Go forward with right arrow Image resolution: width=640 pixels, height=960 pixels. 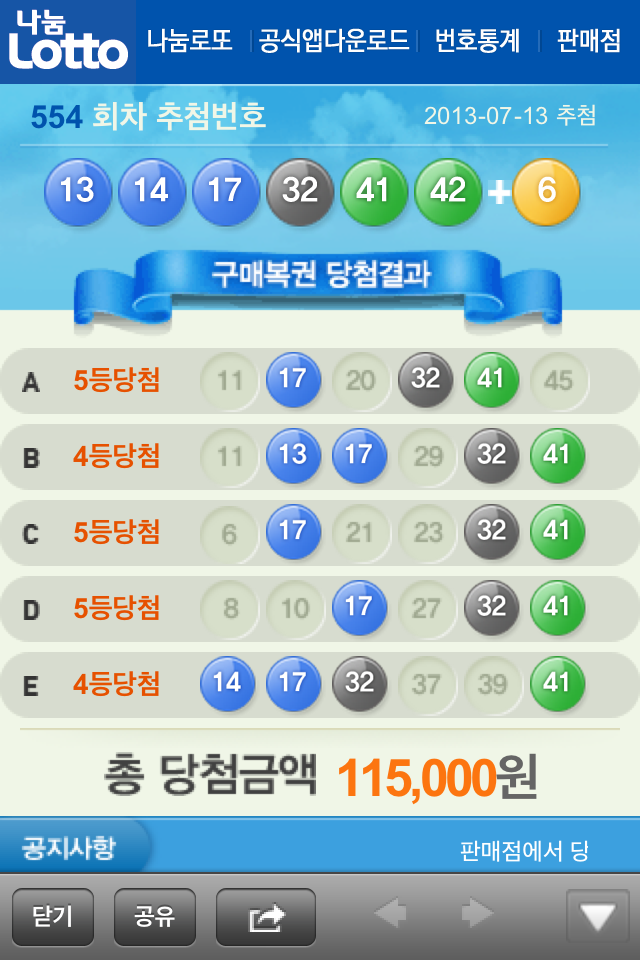(x=477, y=913)
